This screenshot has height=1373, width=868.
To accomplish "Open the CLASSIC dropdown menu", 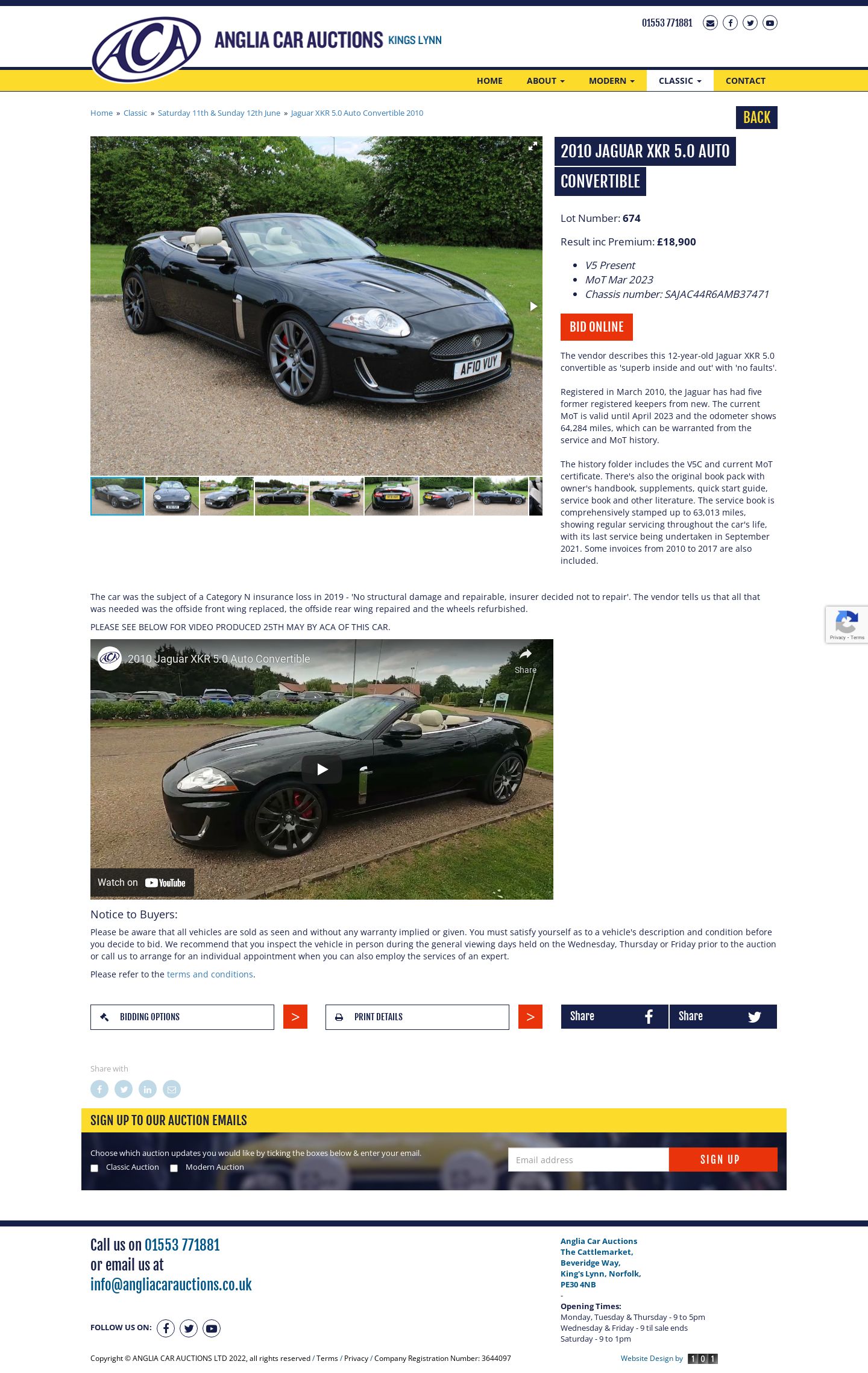I will (x=679, y=81).
